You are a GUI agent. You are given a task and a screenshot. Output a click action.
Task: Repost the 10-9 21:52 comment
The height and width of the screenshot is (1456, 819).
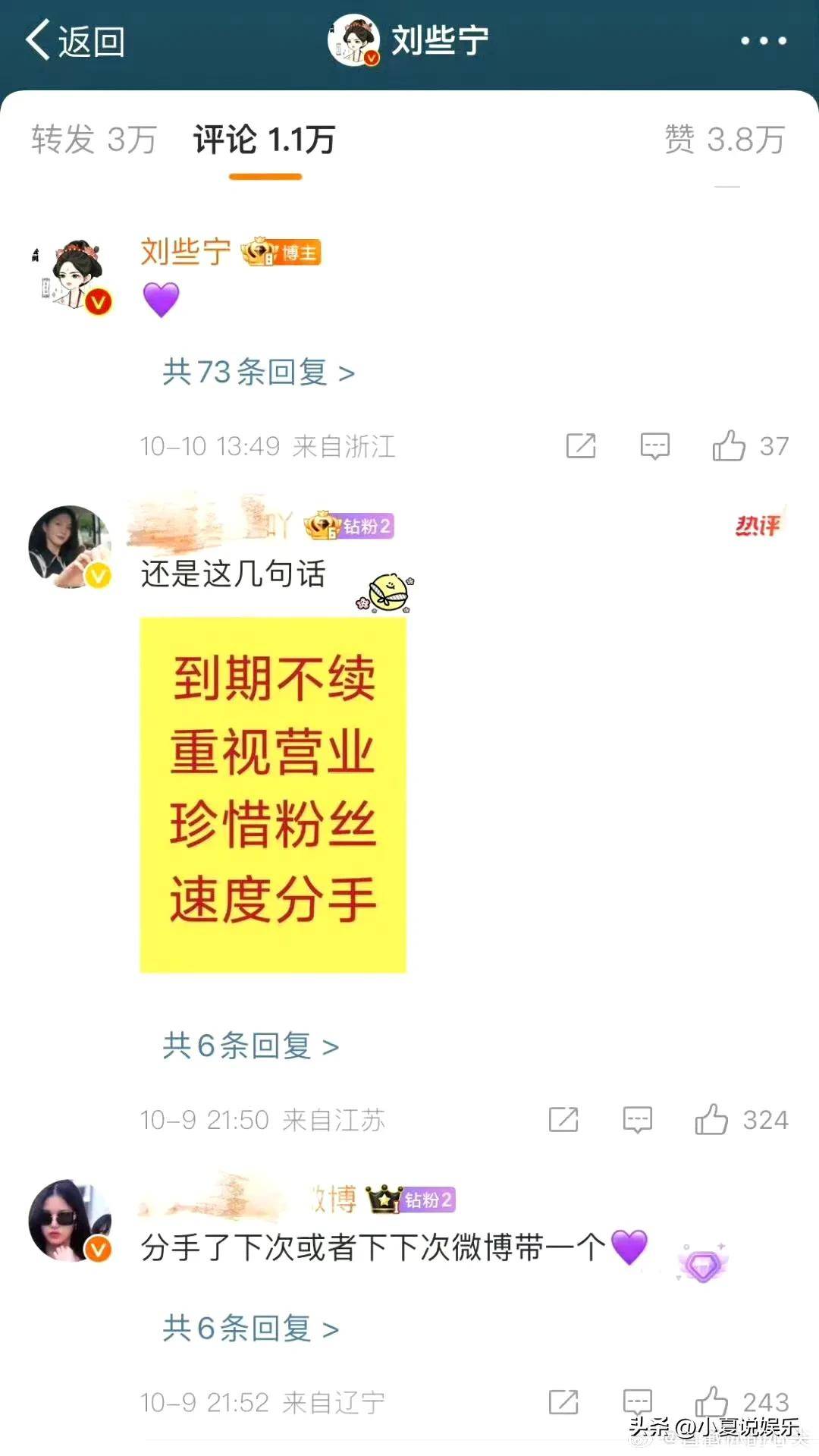tap(563, 1402)
